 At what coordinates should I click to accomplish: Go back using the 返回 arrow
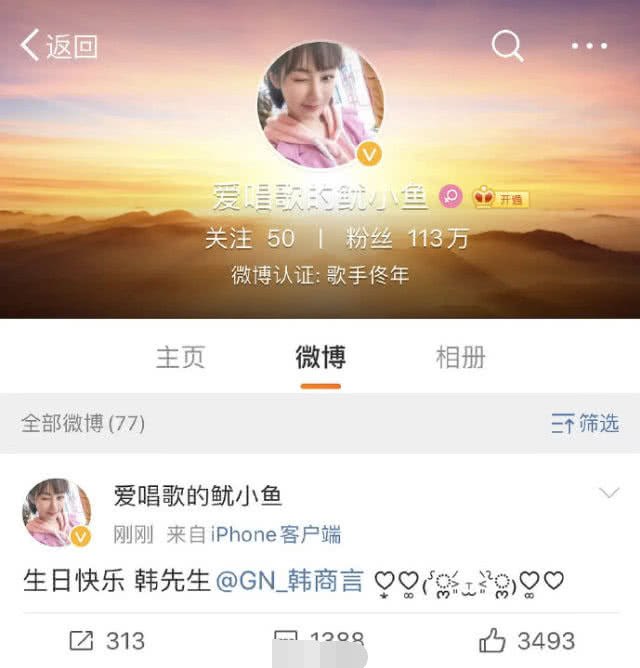(58, 46)
